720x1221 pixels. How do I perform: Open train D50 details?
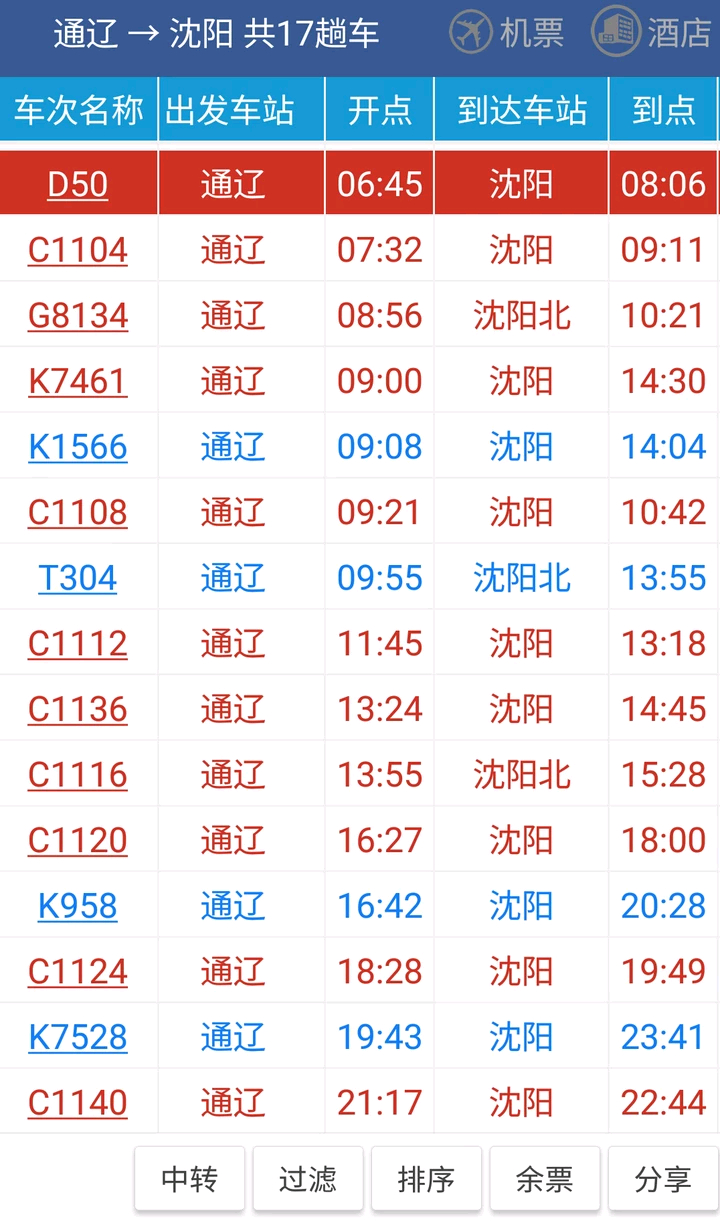[78, 184]
